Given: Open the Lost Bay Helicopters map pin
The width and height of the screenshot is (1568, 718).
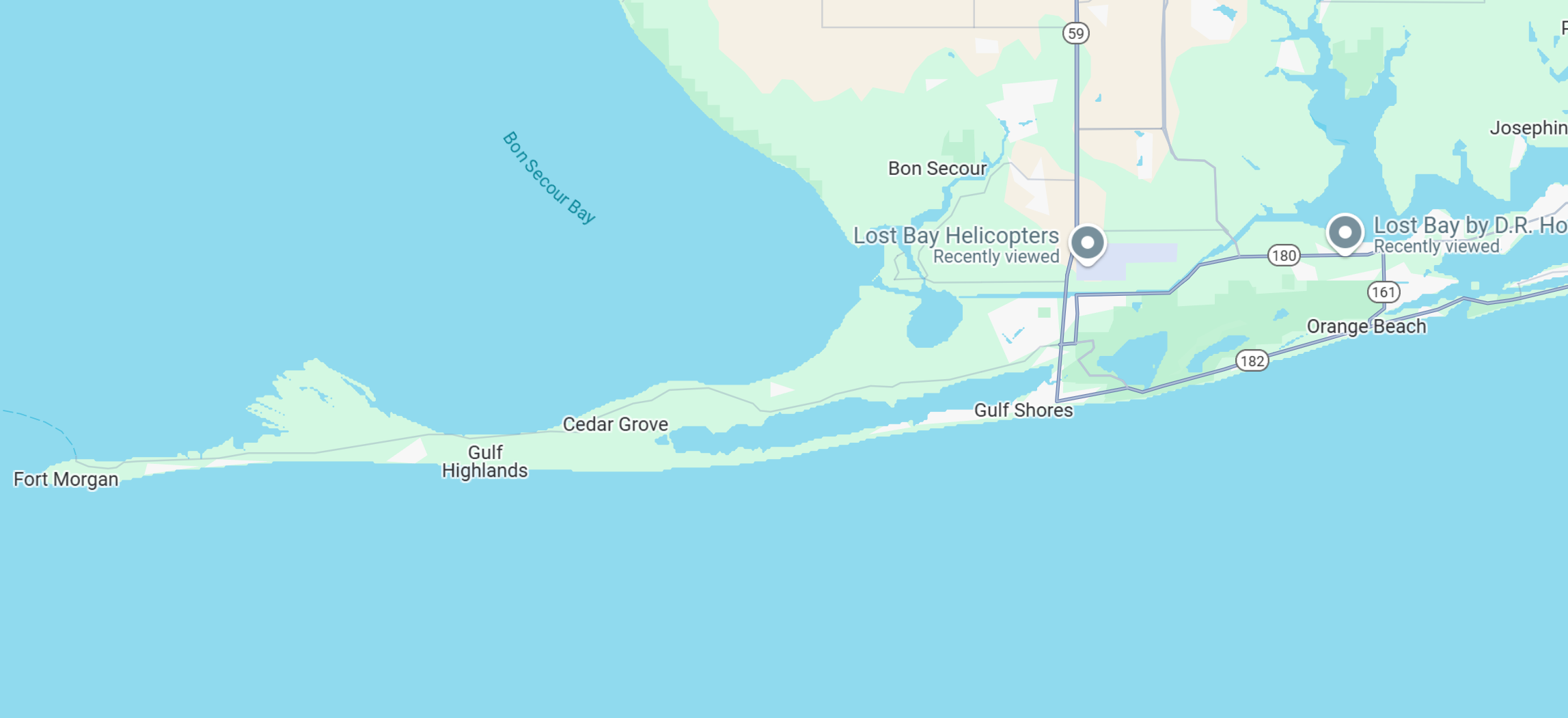Looking at the screenshot, I should pyautogui.click(x=1087, y=243).
